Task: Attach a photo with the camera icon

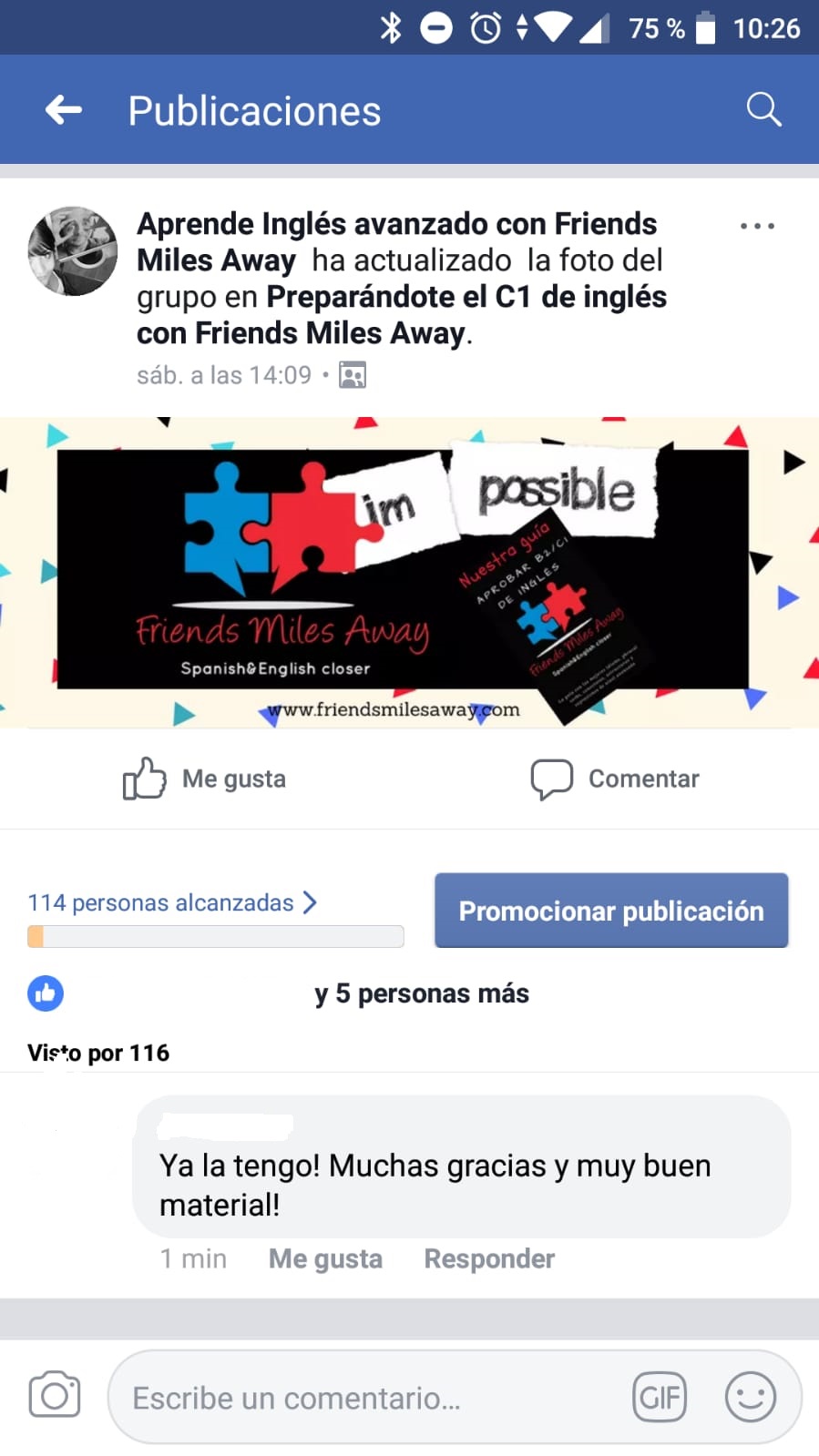Action: (55, 1395)
